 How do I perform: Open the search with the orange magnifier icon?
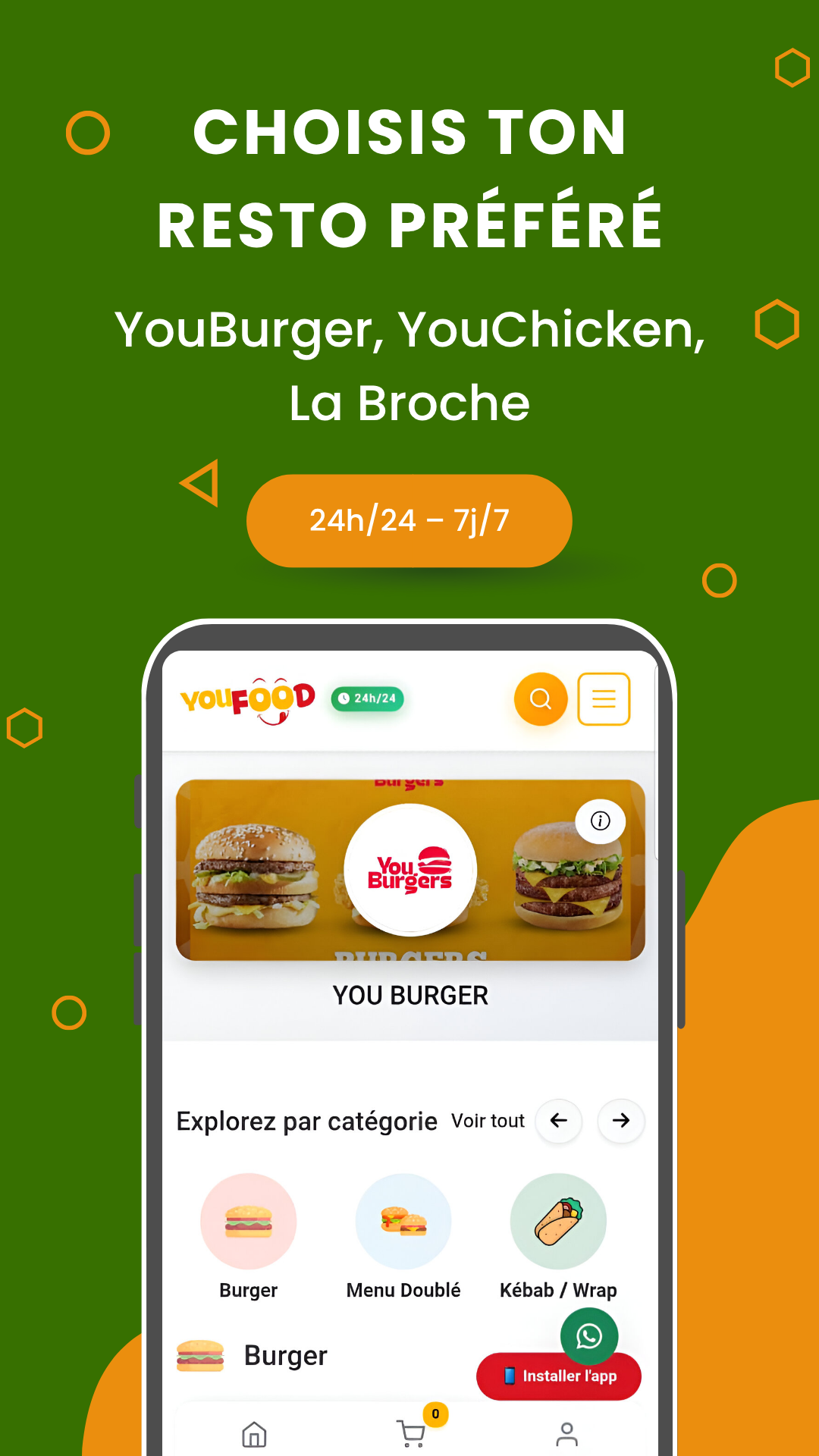coord(540,699)
